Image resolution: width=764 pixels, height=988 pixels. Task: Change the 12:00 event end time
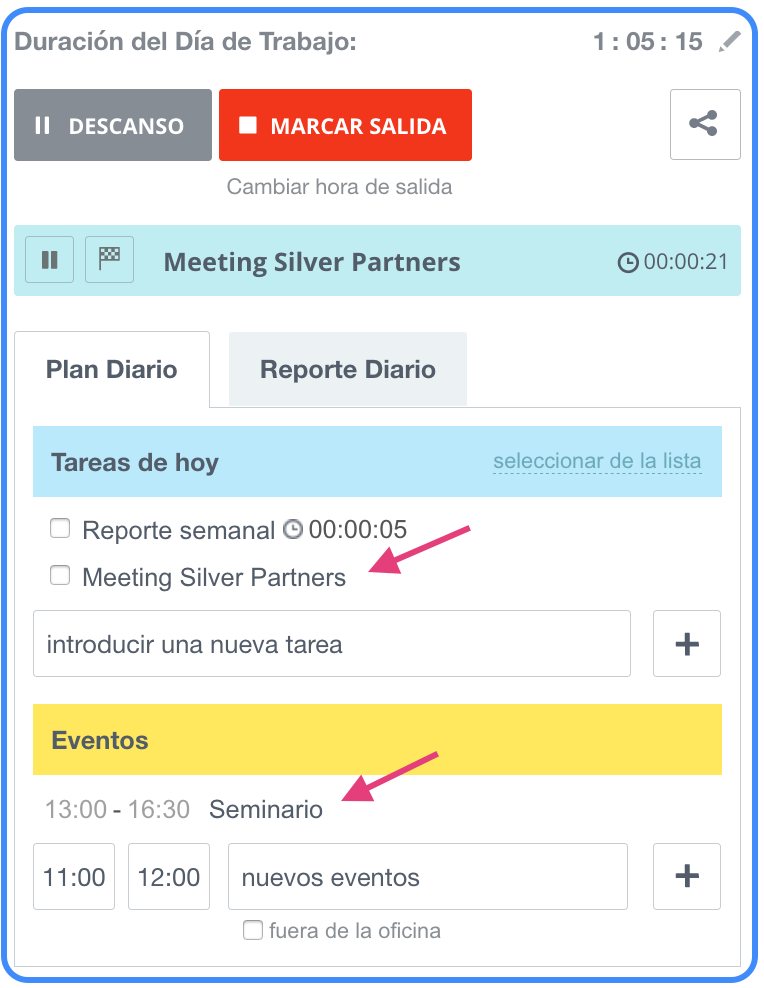point(169,877)
